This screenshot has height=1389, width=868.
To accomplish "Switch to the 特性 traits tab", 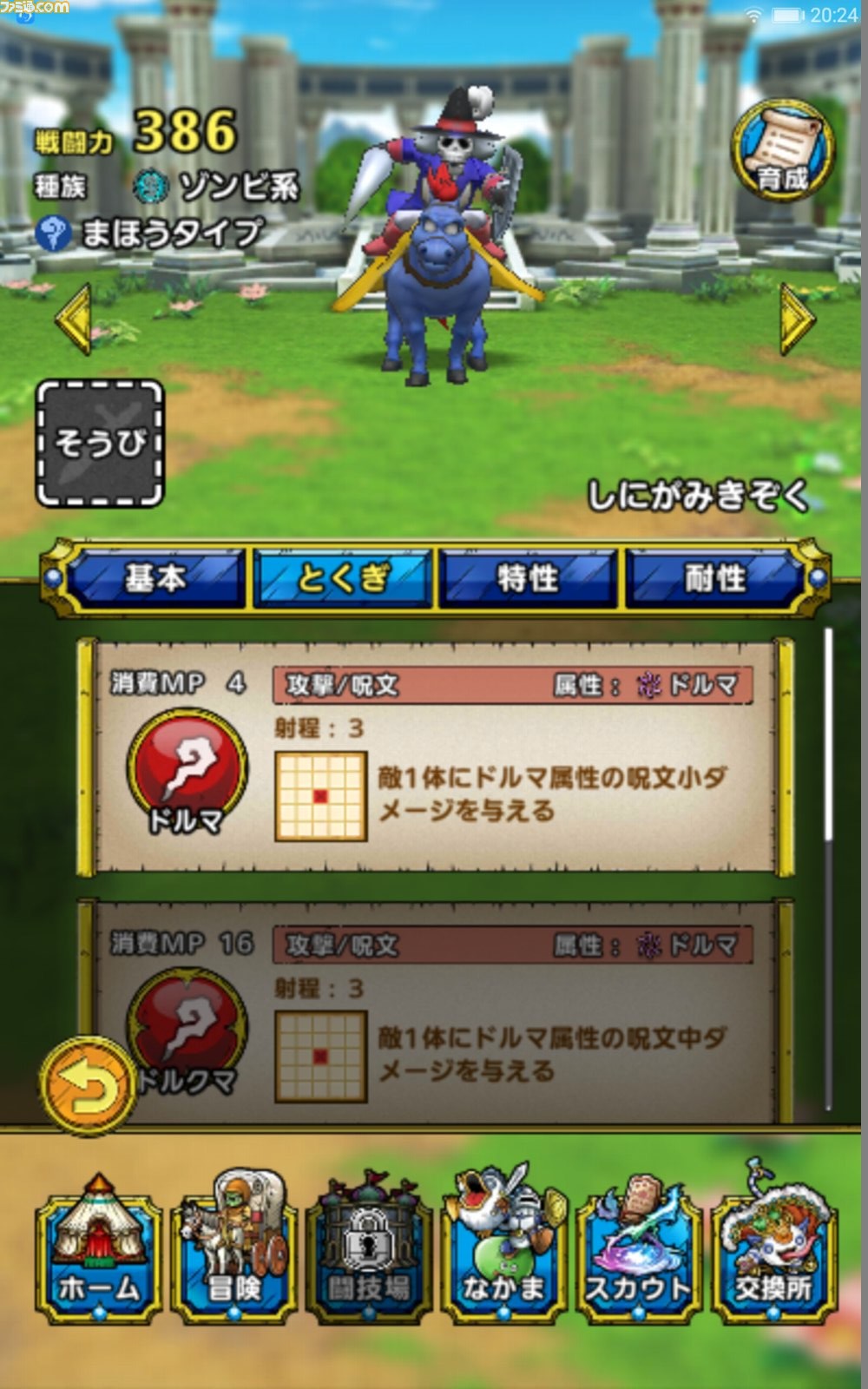I will coord(529,577).
